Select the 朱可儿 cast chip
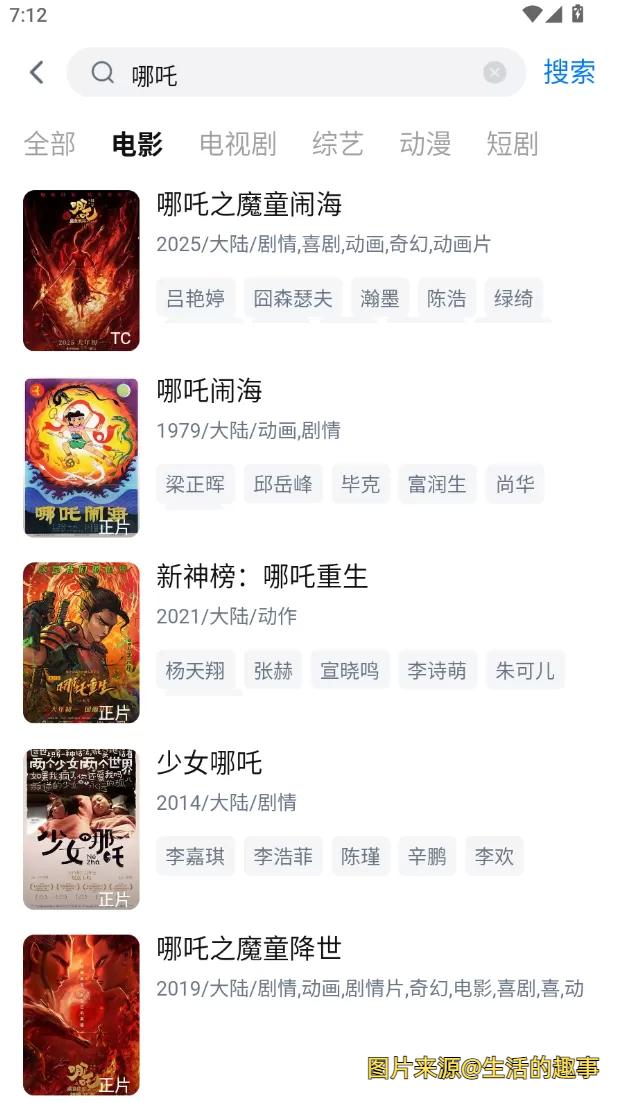Image resolution: width=620 pixels, height=1103 pixels. (525, 670)
